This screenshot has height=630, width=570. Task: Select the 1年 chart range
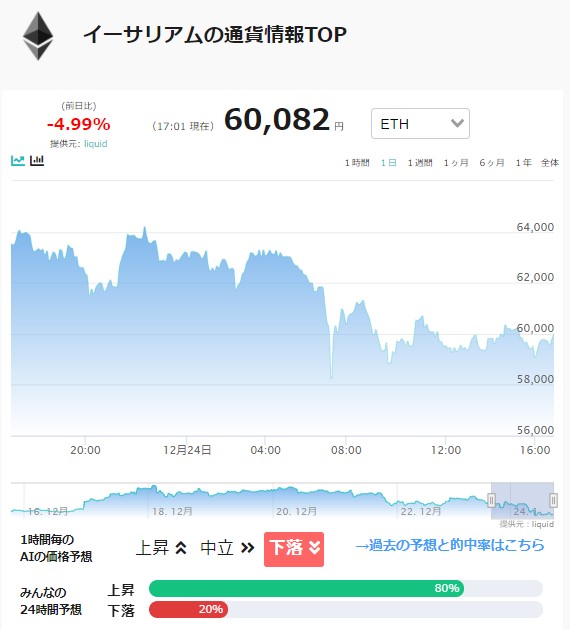[x=523, y=163]
